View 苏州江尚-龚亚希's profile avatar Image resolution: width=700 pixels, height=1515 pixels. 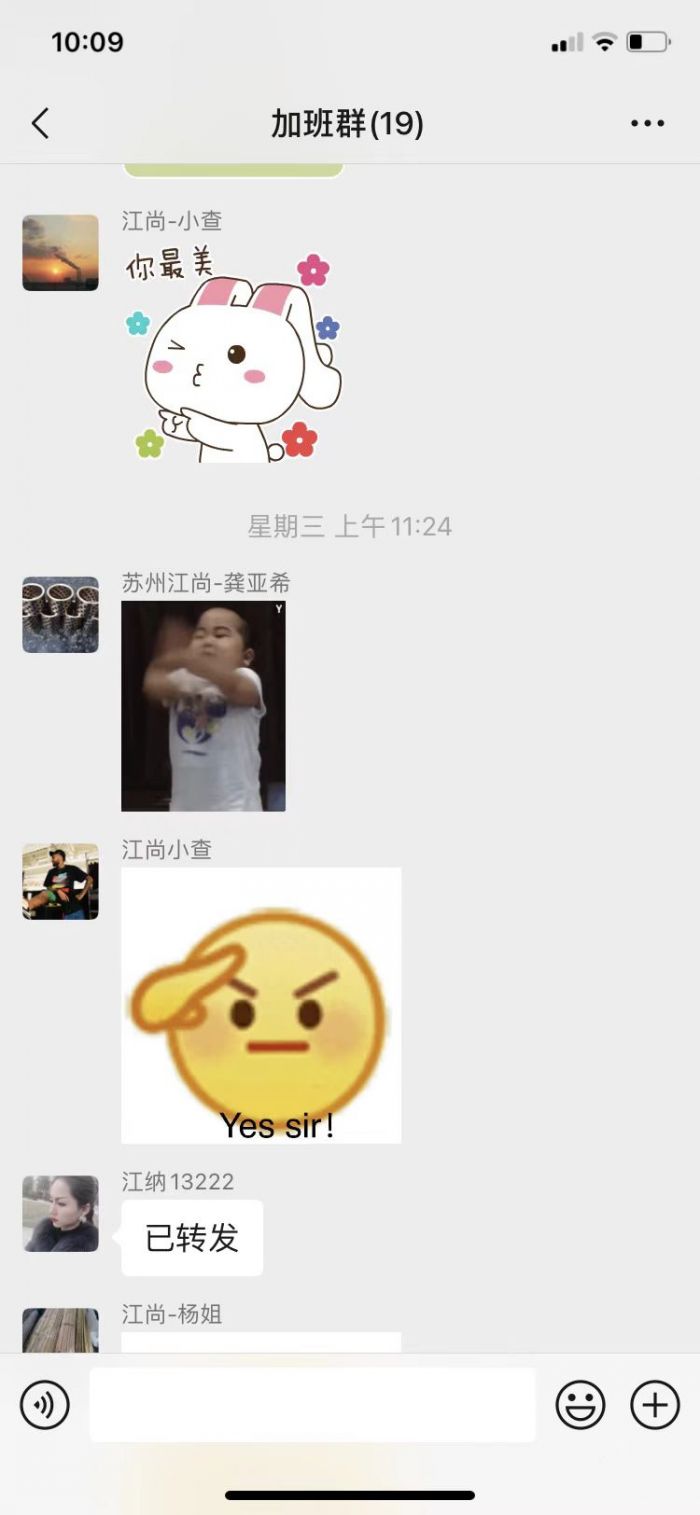pos(60,615)
